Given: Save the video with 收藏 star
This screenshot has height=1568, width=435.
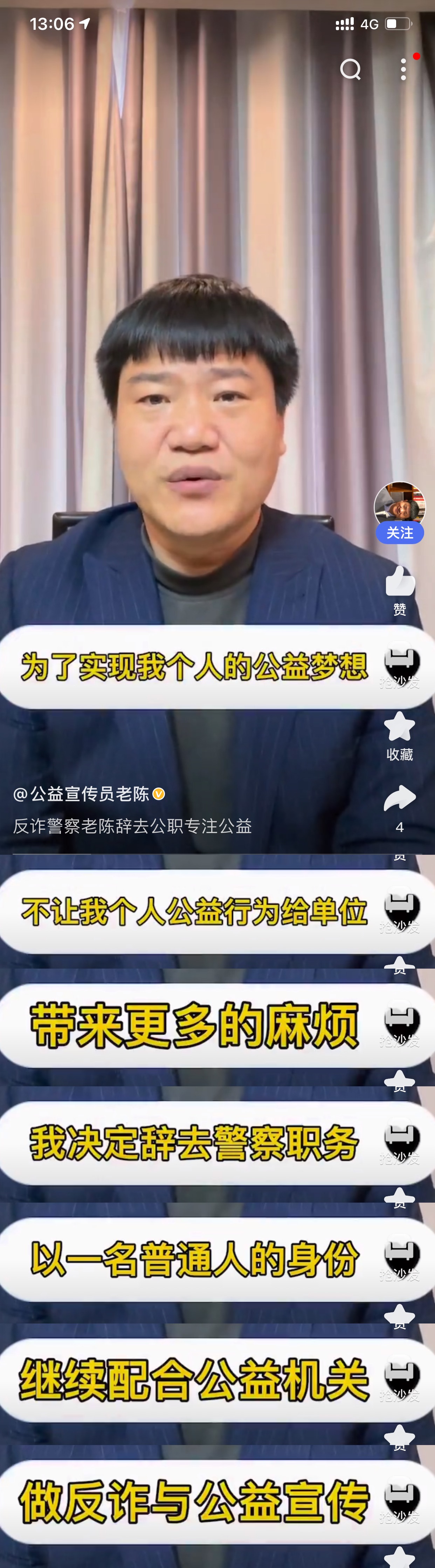Looking at the screenshot, I should coord(400,727).
